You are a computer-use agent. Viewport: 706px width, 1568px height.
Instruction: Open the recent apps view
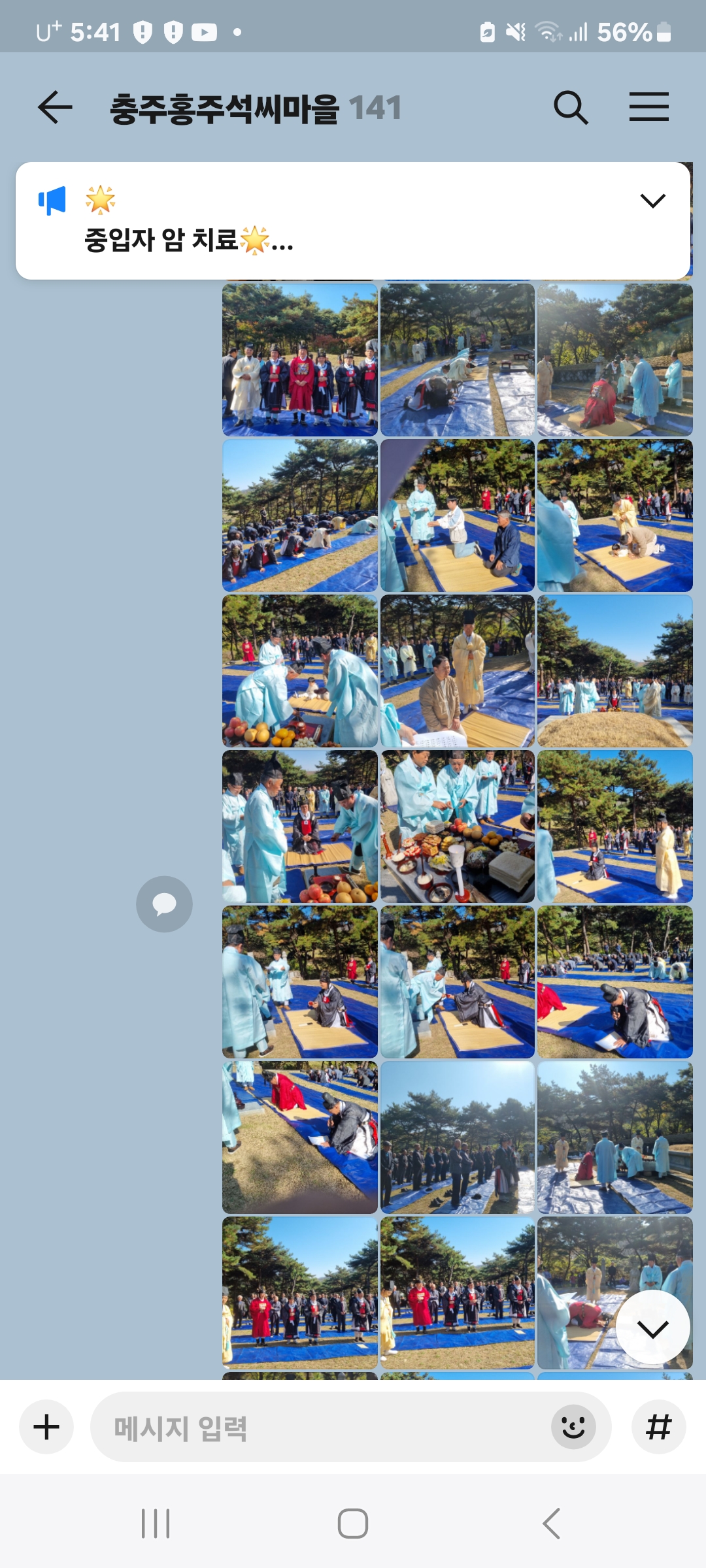point(156,1524)
